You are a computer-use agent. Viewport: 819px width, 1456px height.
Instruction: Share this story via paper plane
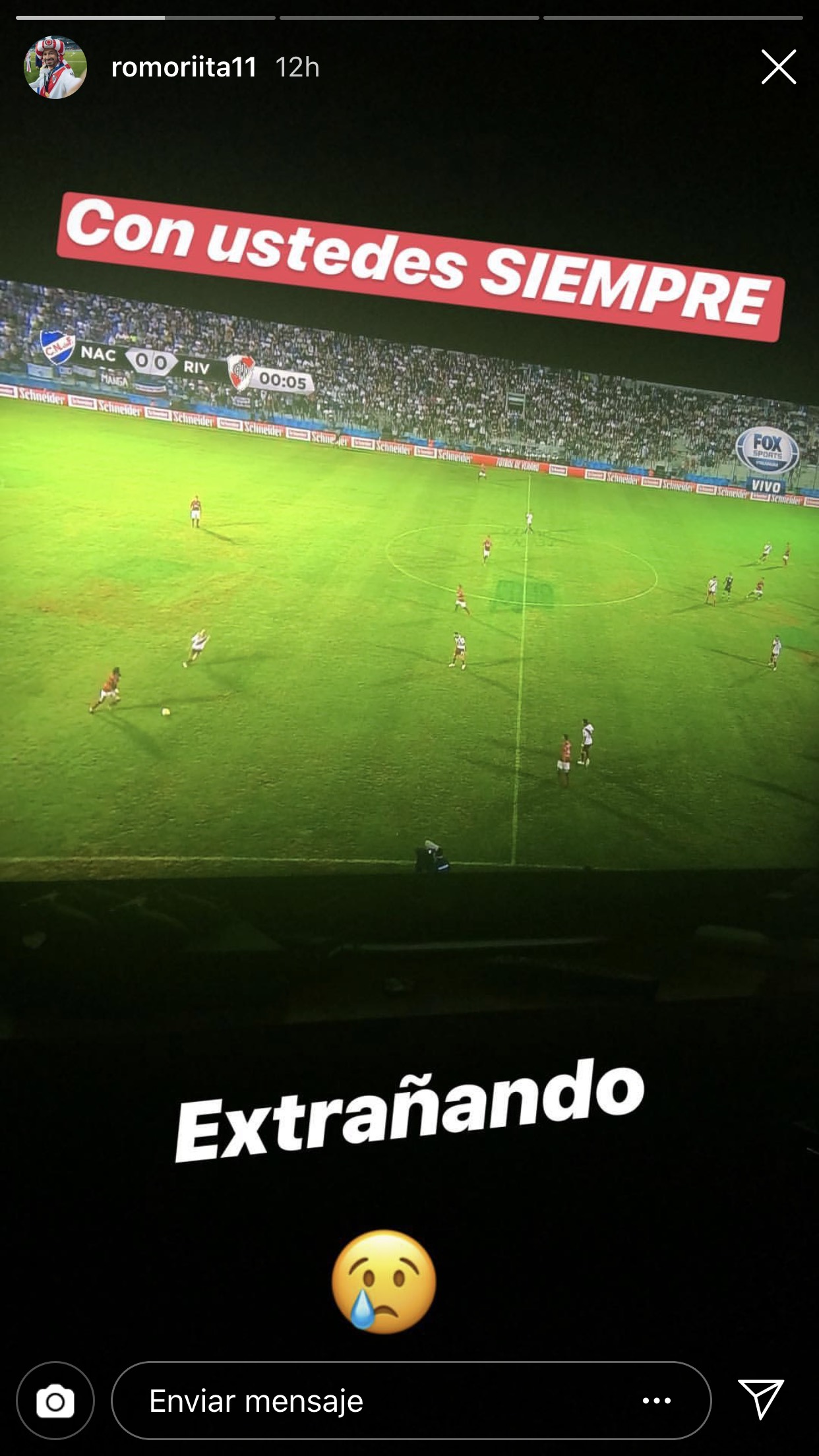pos(761,1399)
